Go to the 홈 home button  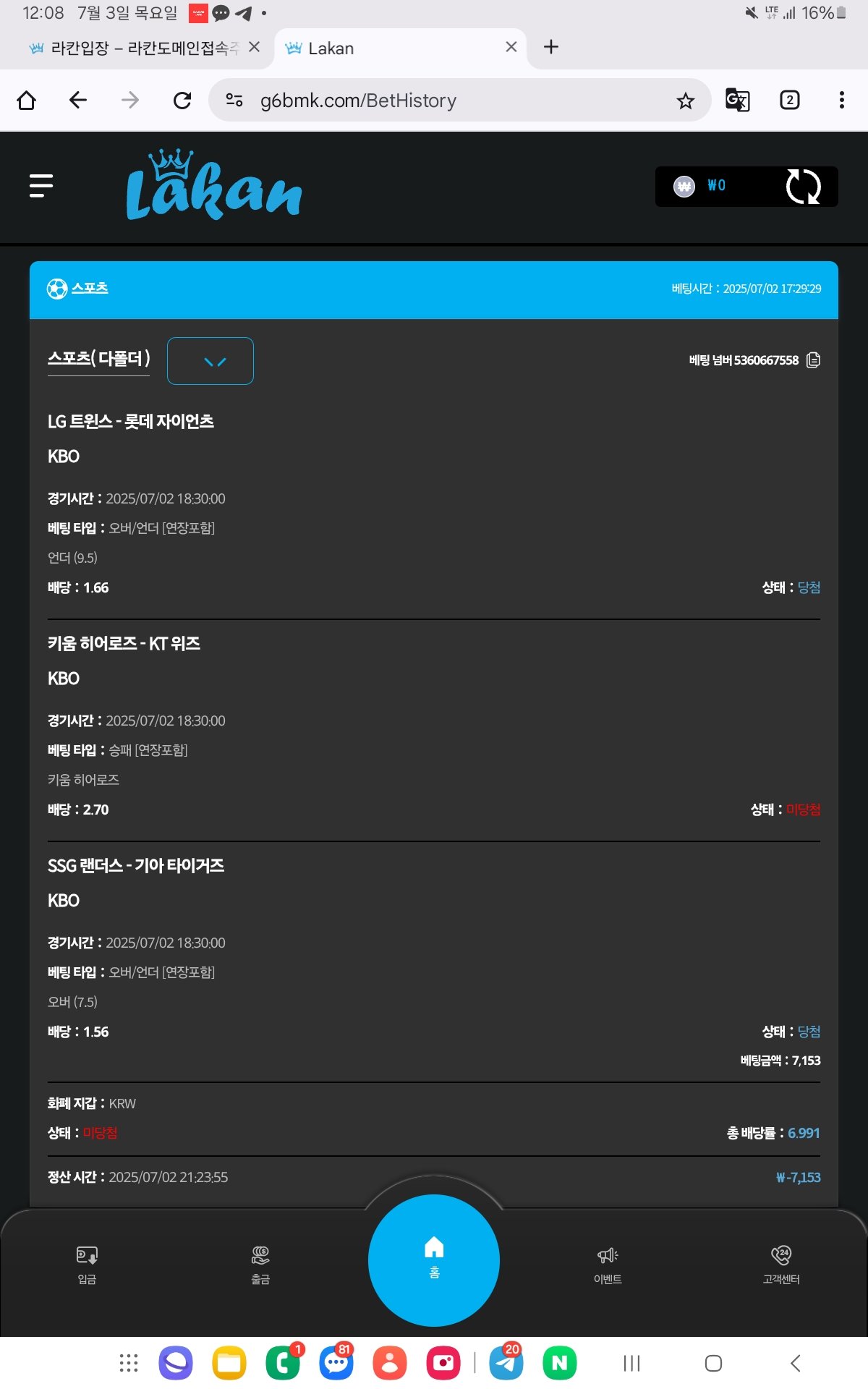tap(434, 1260)
